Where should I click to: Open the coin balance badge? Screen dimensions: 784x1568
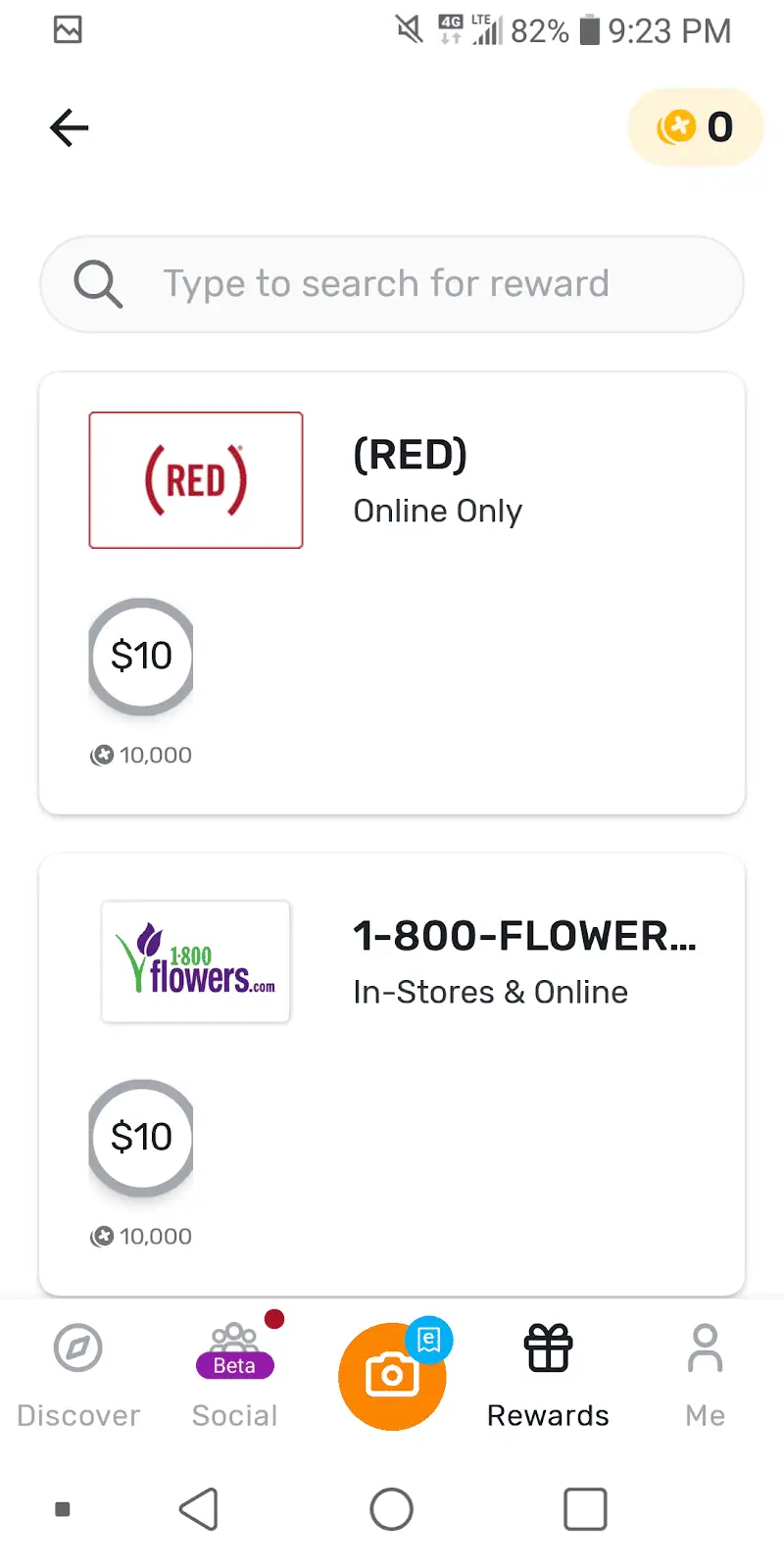(696, 127)
